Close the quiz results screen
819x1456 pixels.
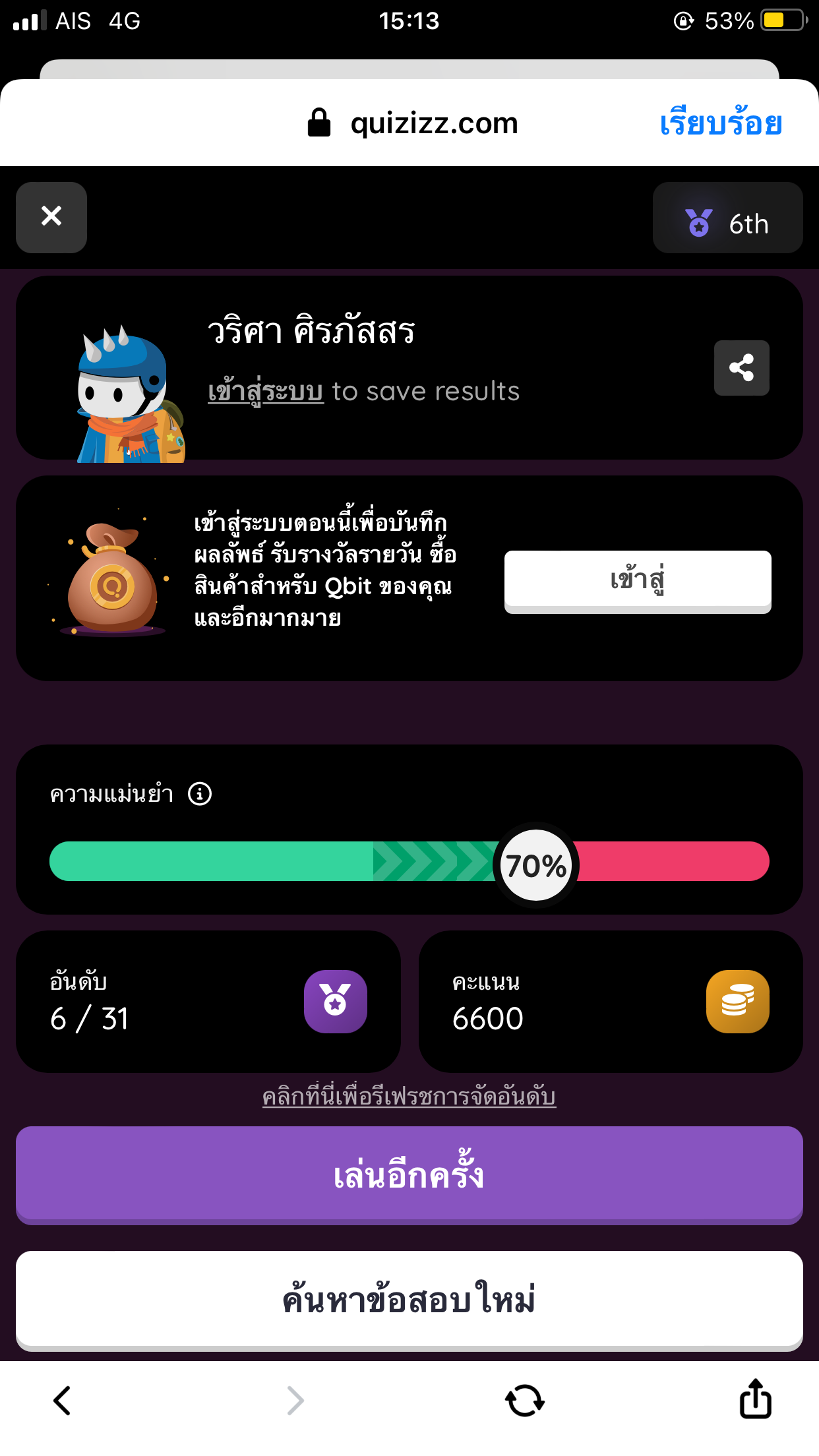(x=51, y=217)
